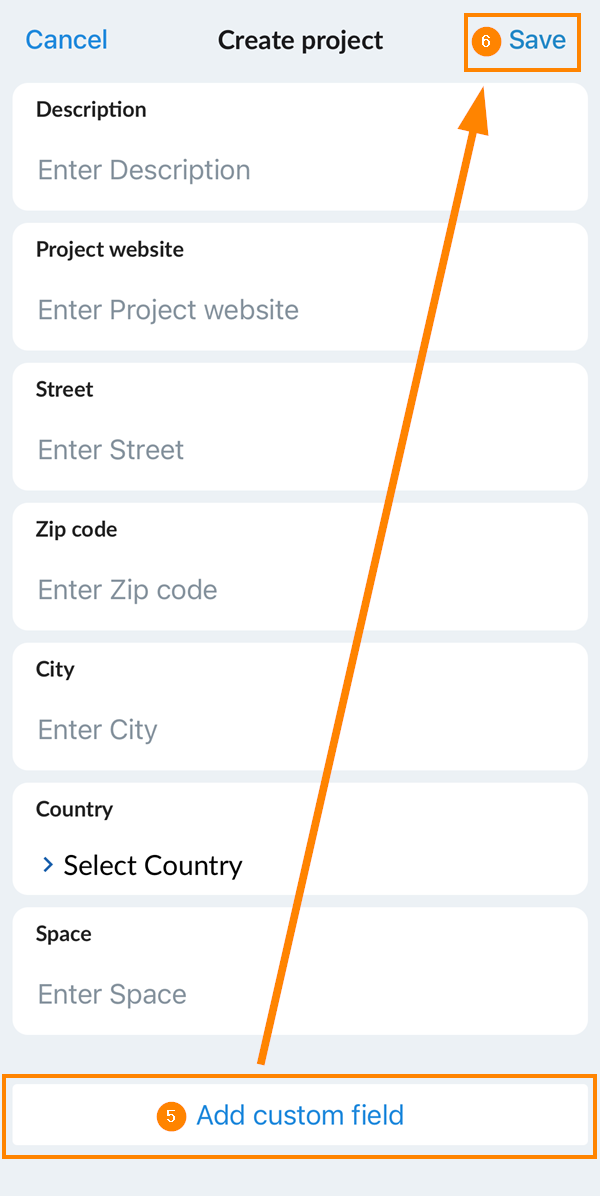Image resolution: width=600 pixels, height=1196 pixels.
Task: Save the new project
Action: click(537, 40)
